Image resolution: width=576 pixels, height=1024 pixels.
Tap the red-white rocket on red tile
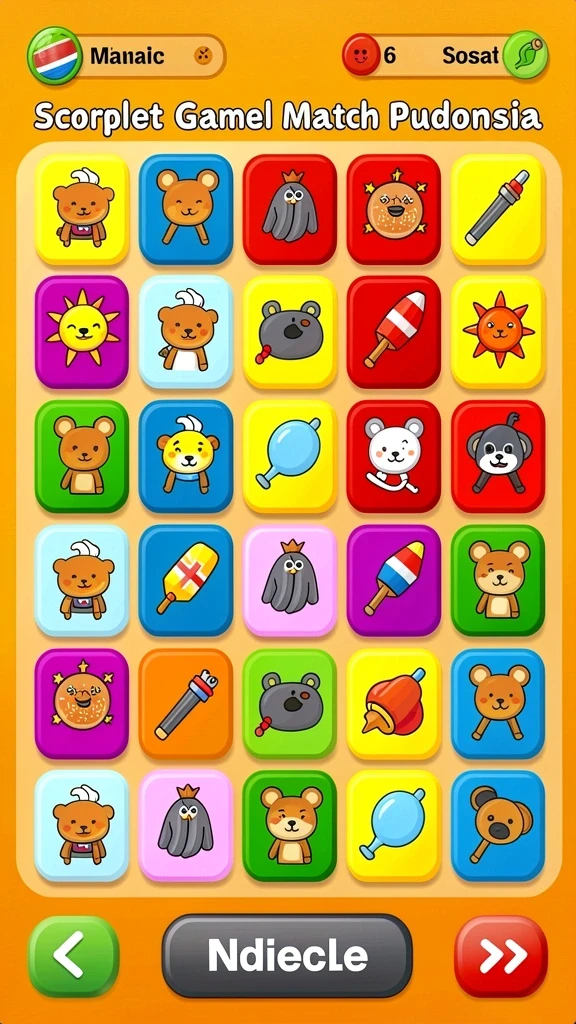[x=394, y=332]
